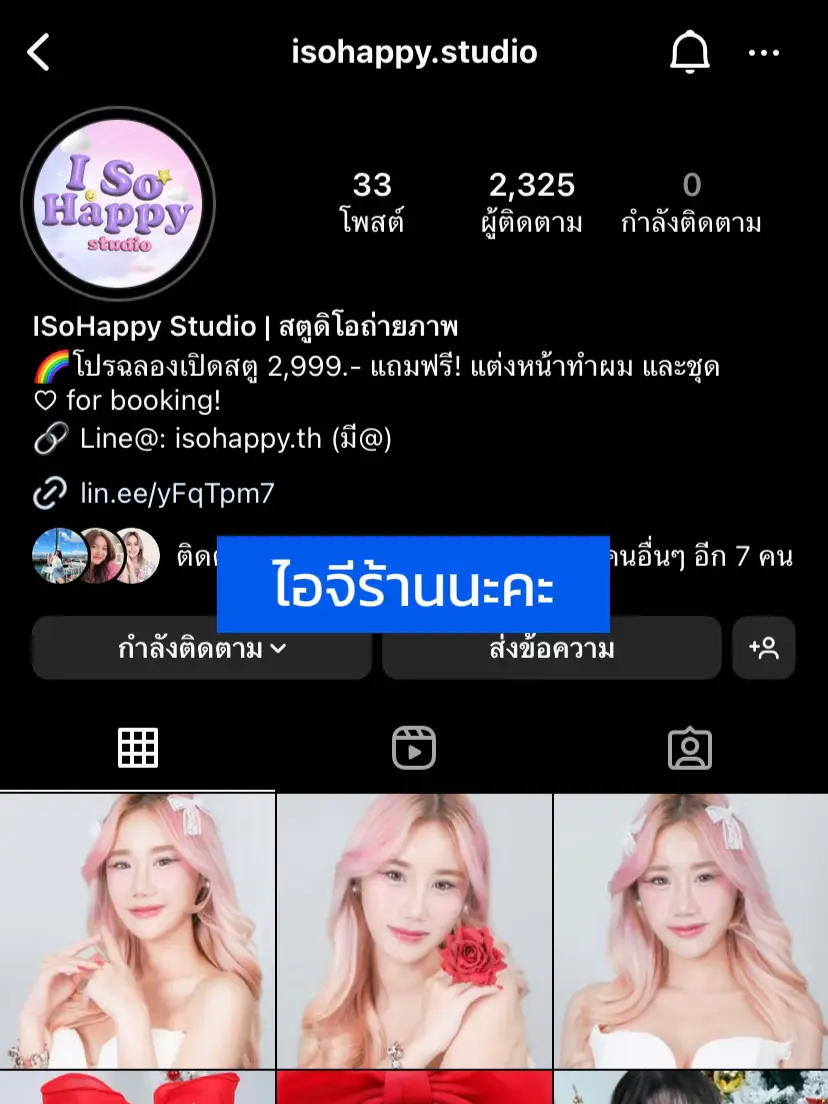
Task: Go back using the back arrow
Action: pos(40,54)
